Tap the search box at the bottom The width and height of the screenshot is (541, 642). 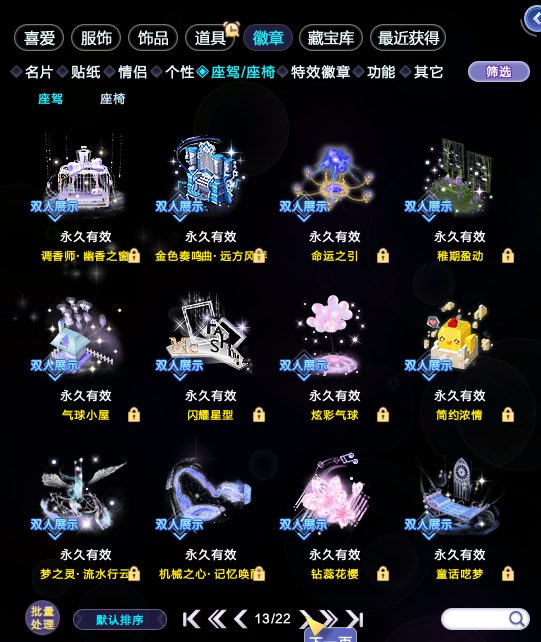(485, 619)
